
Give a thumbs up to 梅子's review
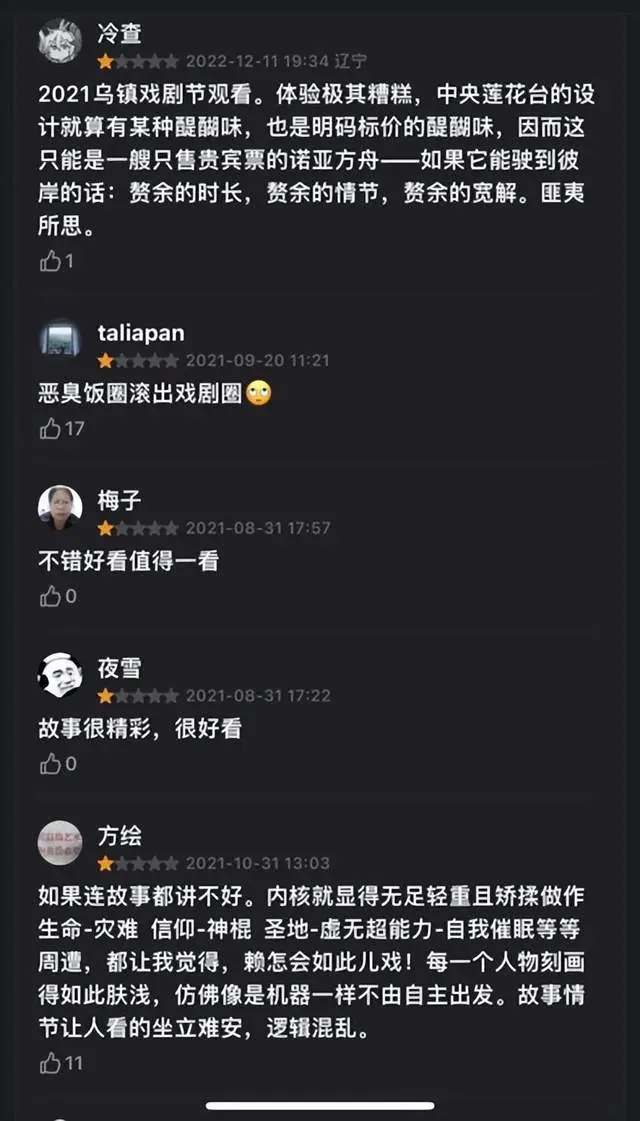[50, 597]
